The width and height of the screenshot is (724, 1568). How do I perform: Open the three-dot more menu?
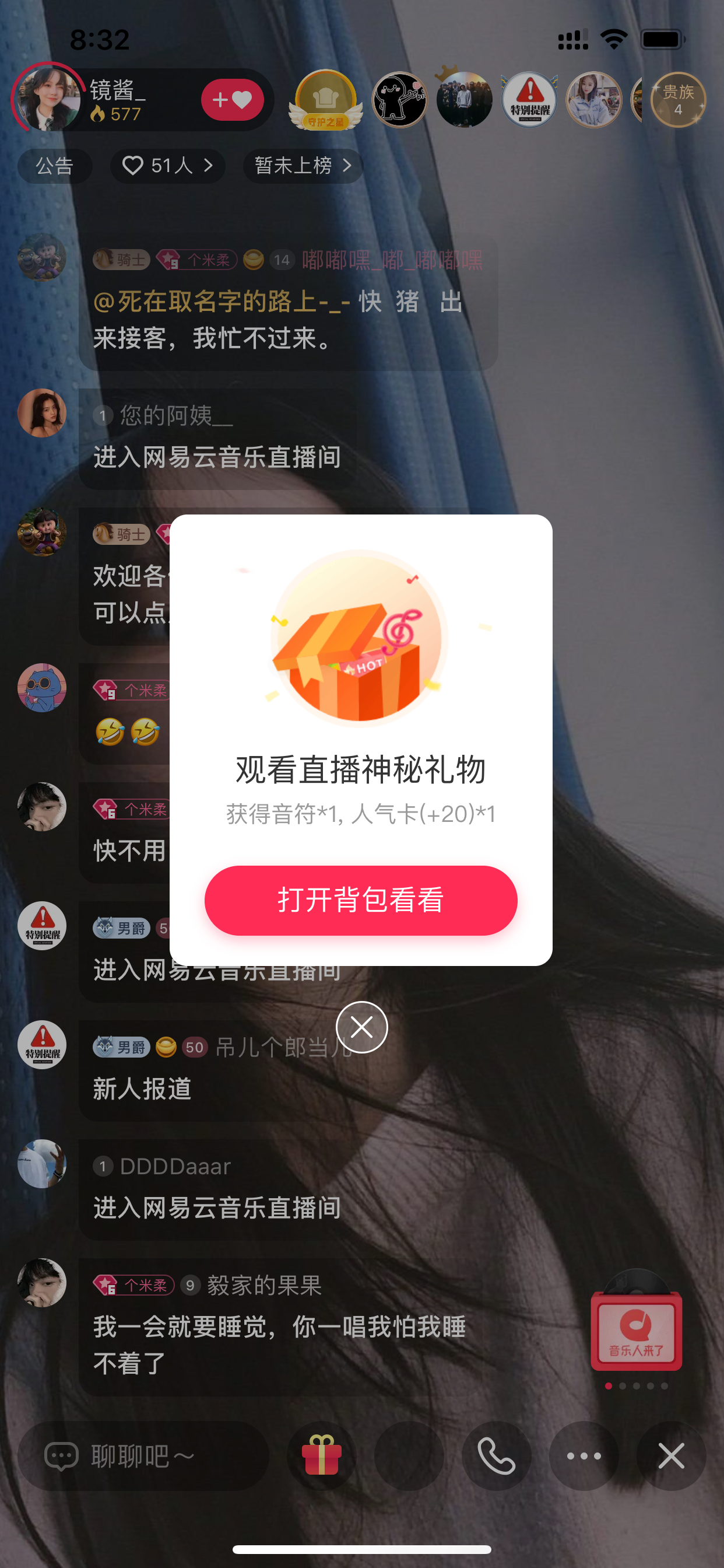coord(584,1456)
